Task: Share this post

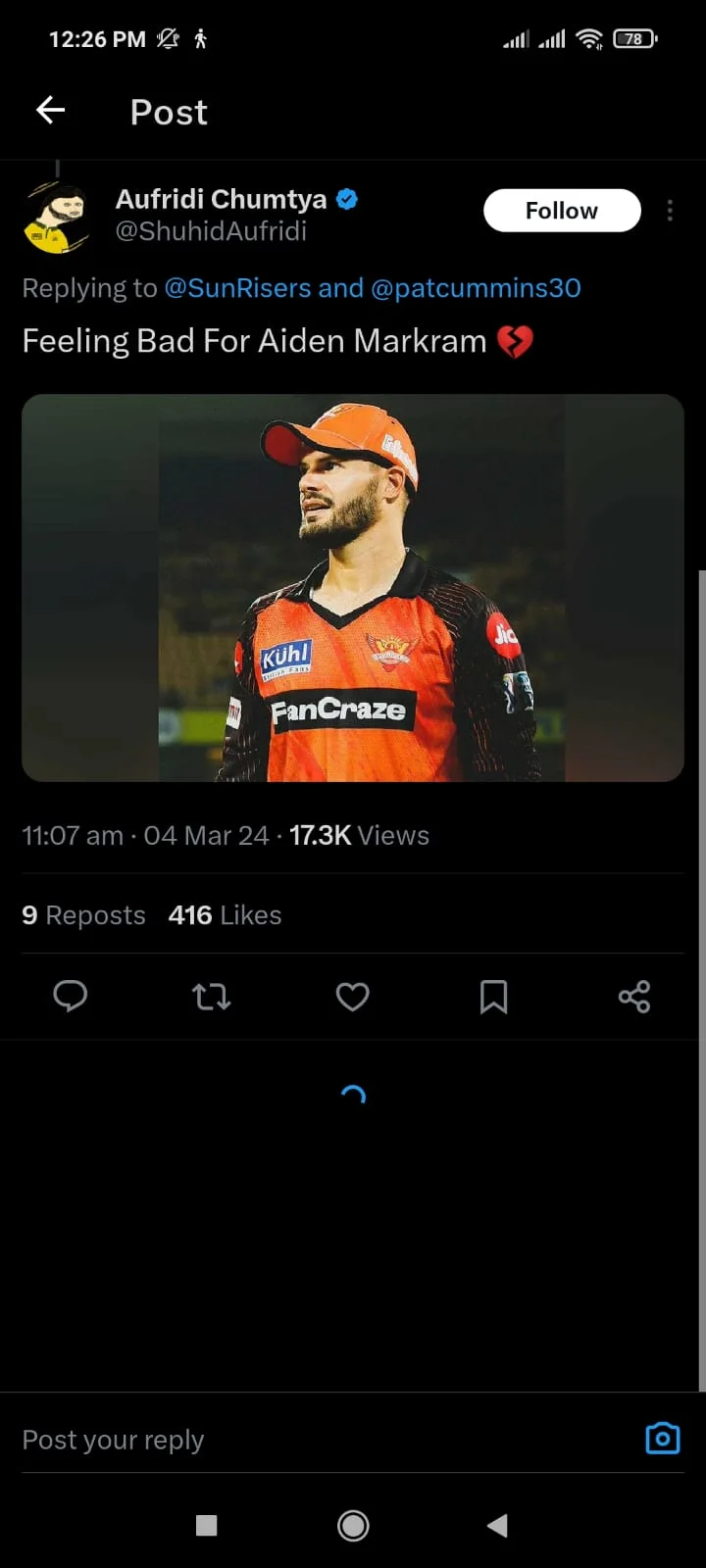Action: [x=634, y=997]
